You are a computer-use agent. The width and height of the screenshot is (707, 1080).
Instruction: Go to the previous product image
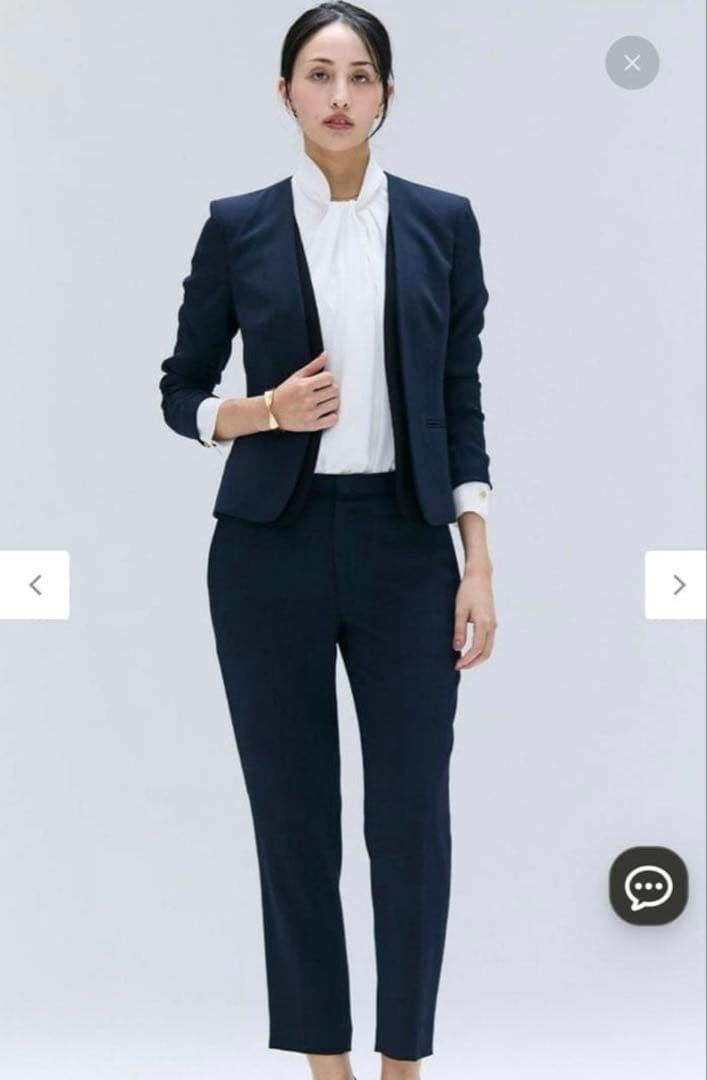tap(34, 585)
